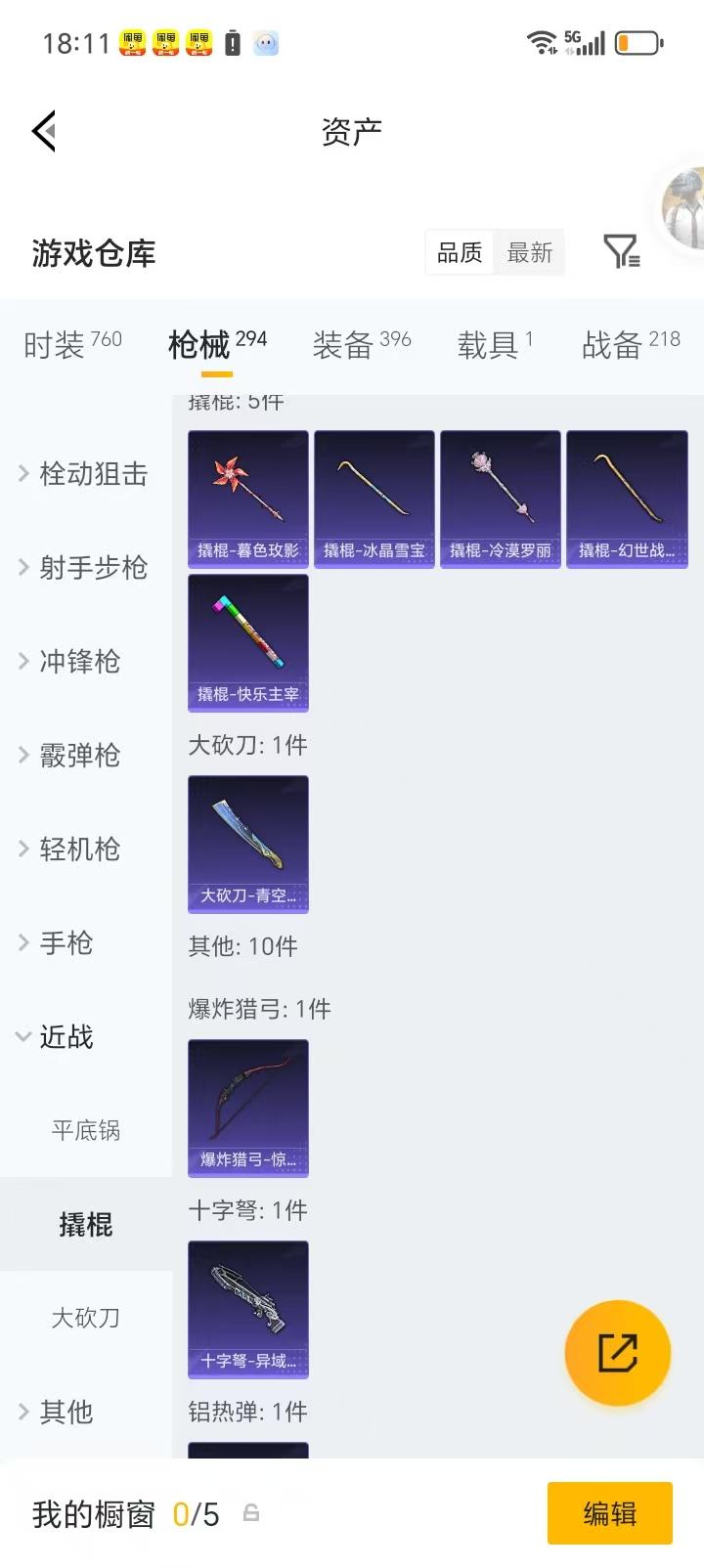Tap the lock icon next to 0/5
Screen dimensions: 704x1568
point(251,1513)
